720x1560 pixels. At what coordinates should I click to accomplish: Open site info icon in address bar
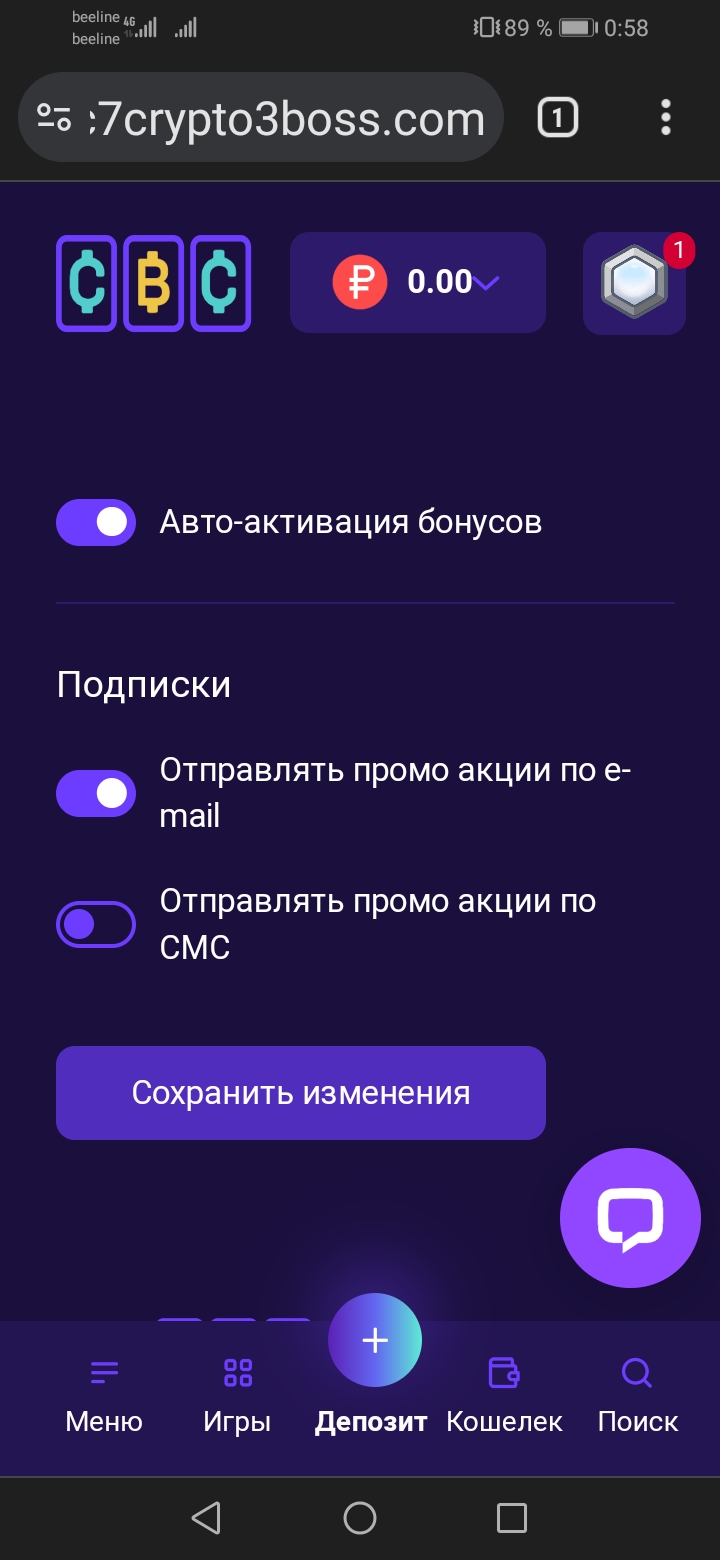coord(54,118)
